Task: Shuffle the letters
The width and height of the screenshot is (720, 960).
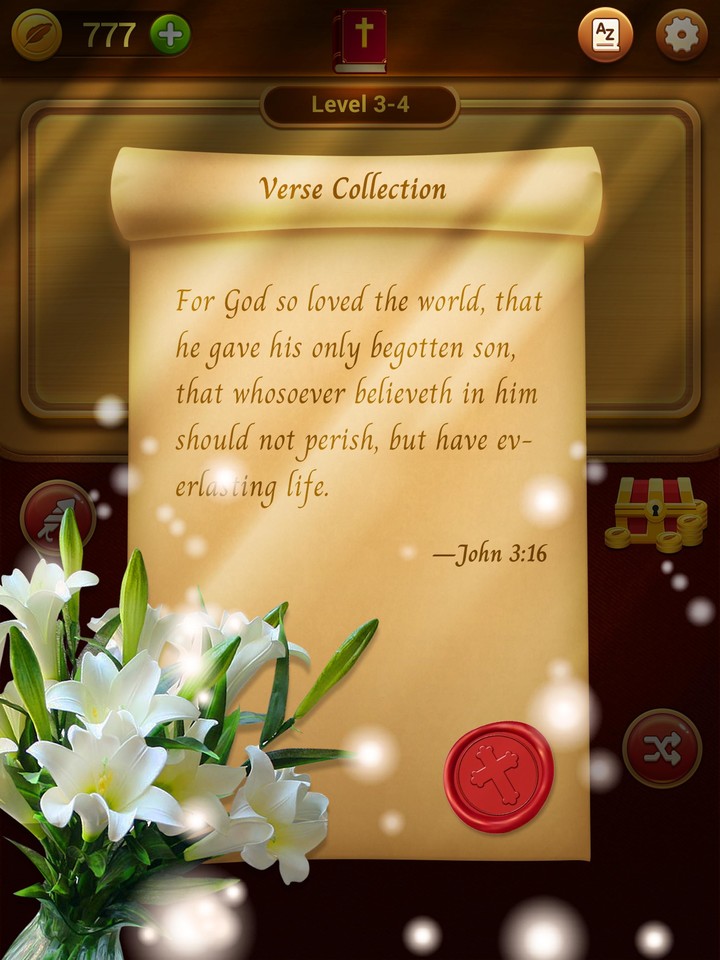Action: pyautogui.click(x=661, y=748)
